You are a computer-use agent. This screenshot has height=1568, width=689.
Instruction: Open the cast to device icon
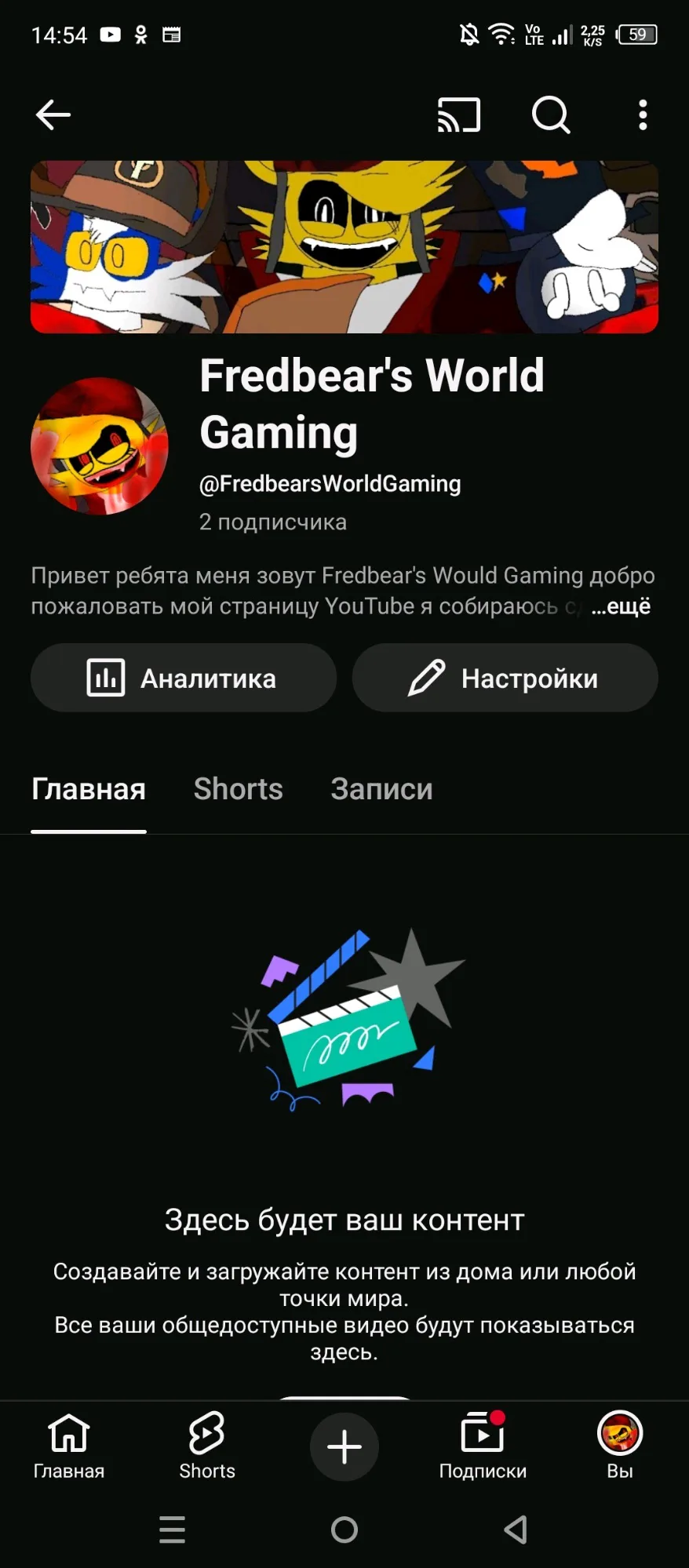(459, 115)
